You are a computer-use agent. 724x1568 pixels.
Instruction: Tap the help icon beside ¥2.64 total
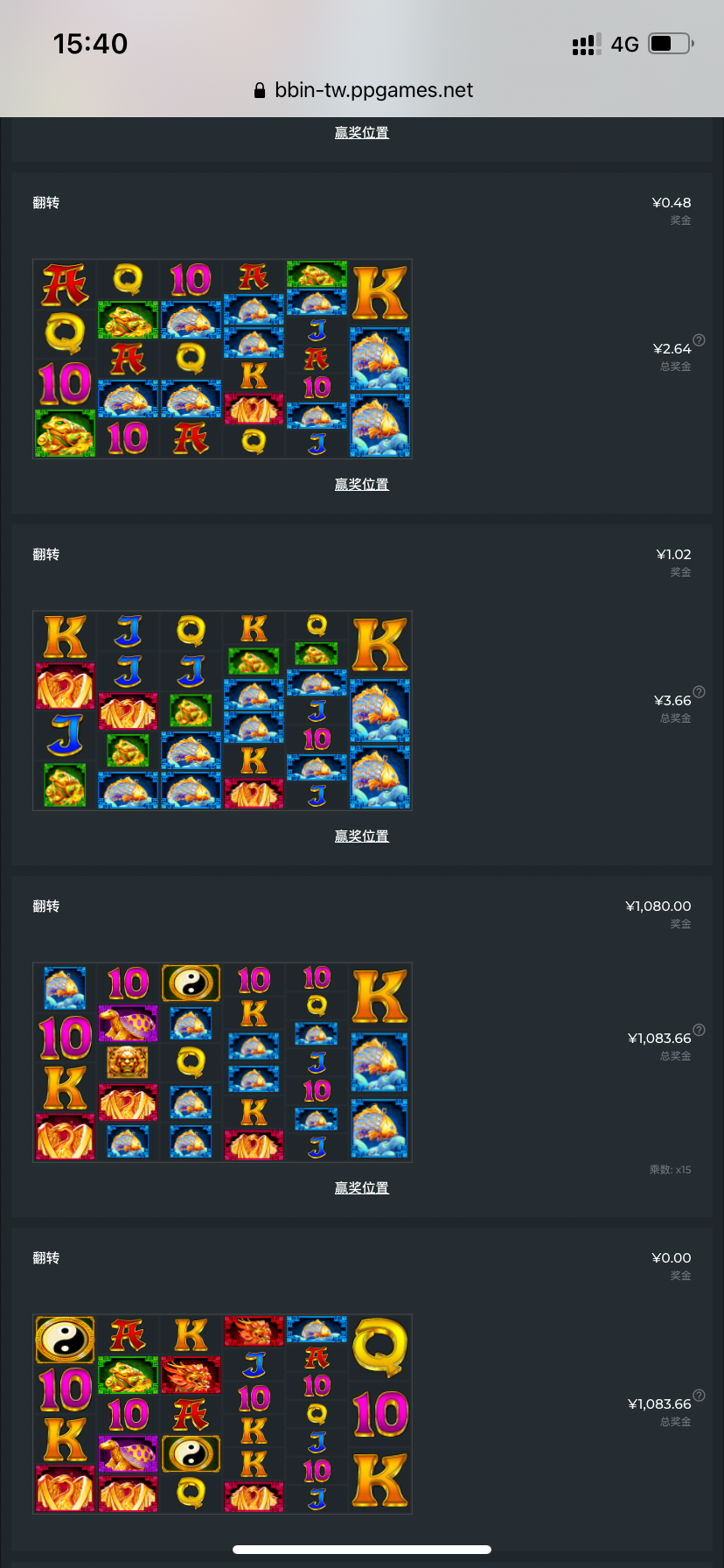(x=699, y=340)
